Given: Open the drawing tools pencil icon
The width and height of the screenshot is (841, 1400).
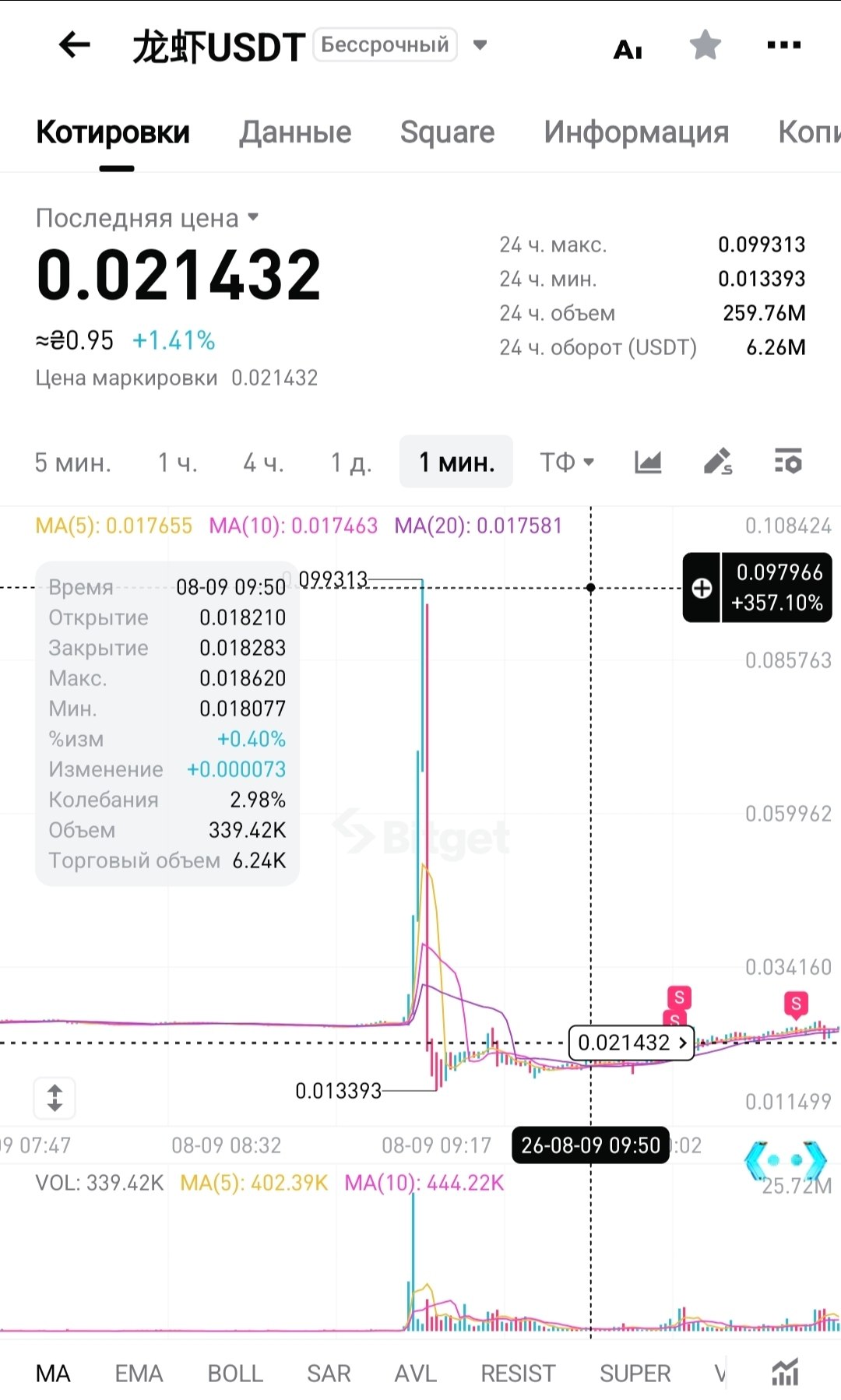Looking at the screenshot, I should click(718, 462).
